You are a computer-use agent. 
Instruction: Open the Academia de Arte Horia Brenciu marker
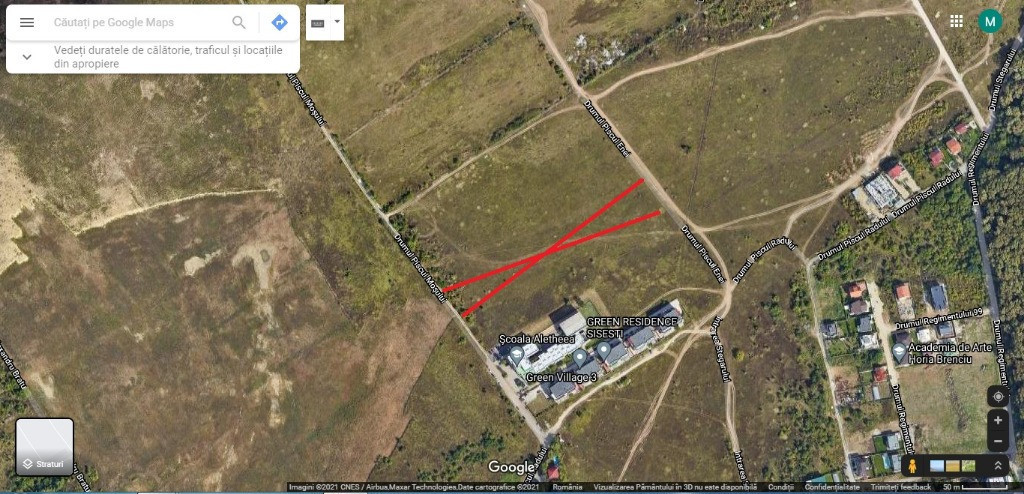(x=899, y=352)
